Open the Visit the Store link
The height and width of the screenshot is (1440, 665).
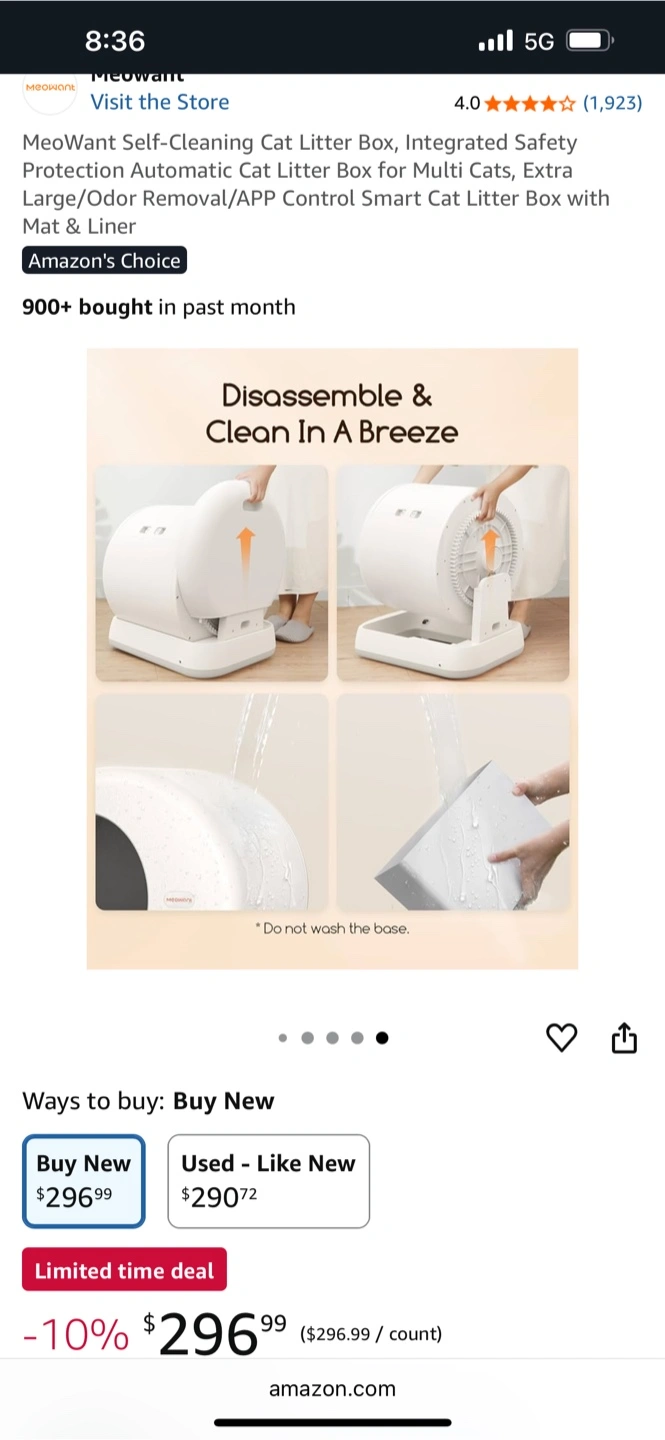pos(160,102)
